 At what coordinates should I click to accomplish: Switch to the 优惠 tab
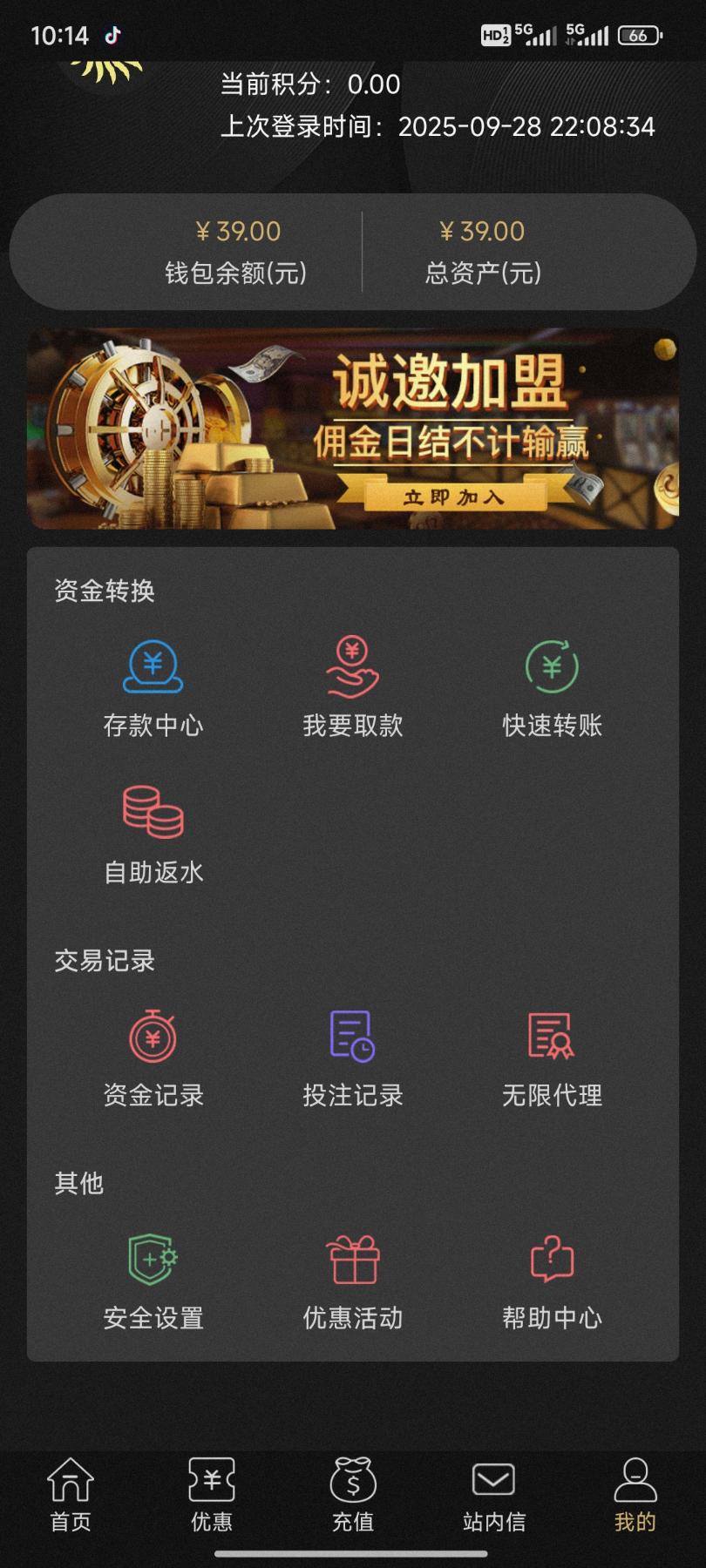212,1495
